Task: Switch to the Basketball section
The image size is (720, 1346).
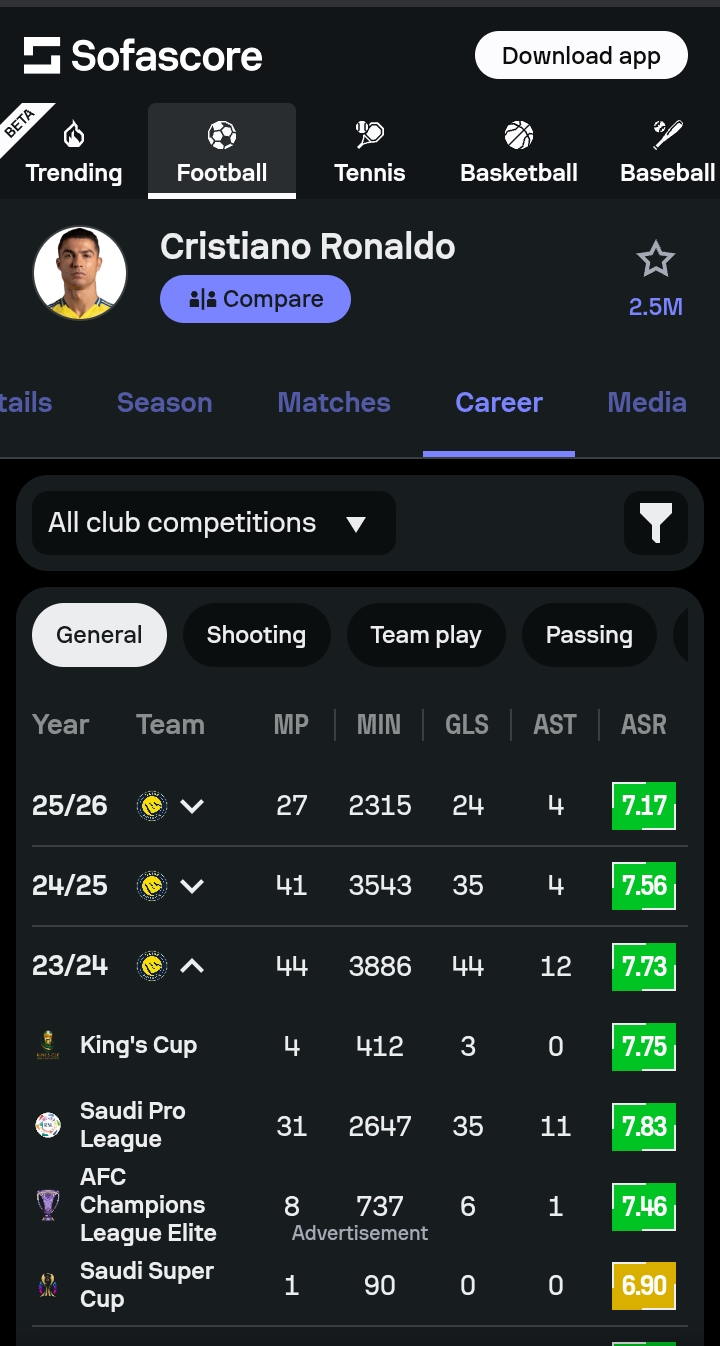Action: pos(518,155)
